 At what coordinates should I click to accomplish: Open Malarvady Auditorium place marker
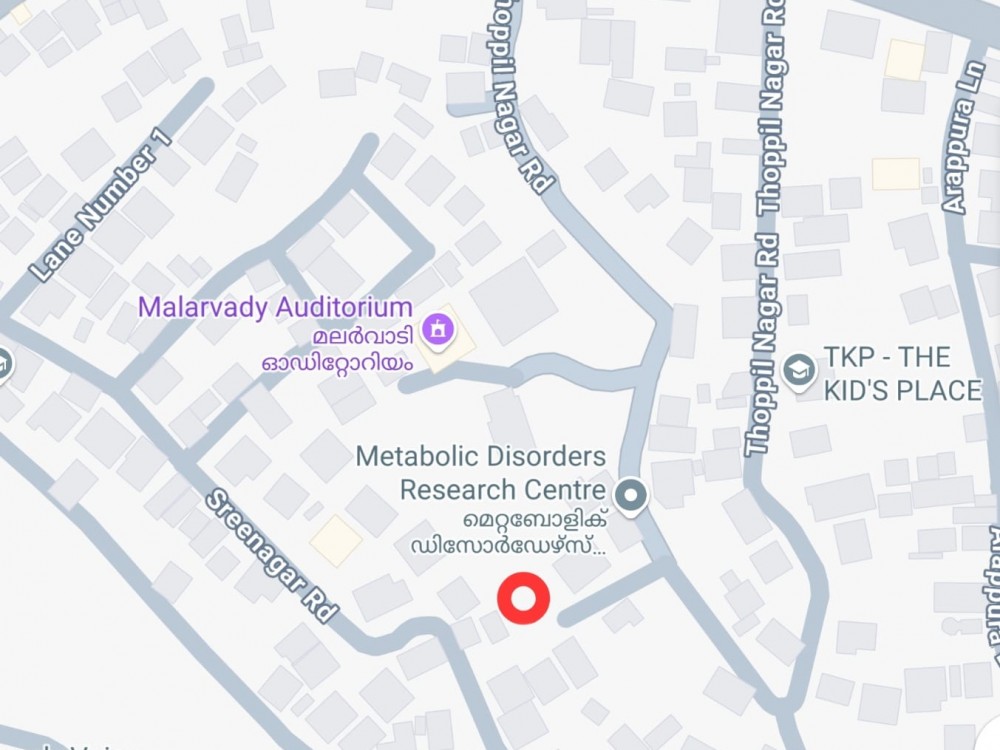tap(438, 327)
